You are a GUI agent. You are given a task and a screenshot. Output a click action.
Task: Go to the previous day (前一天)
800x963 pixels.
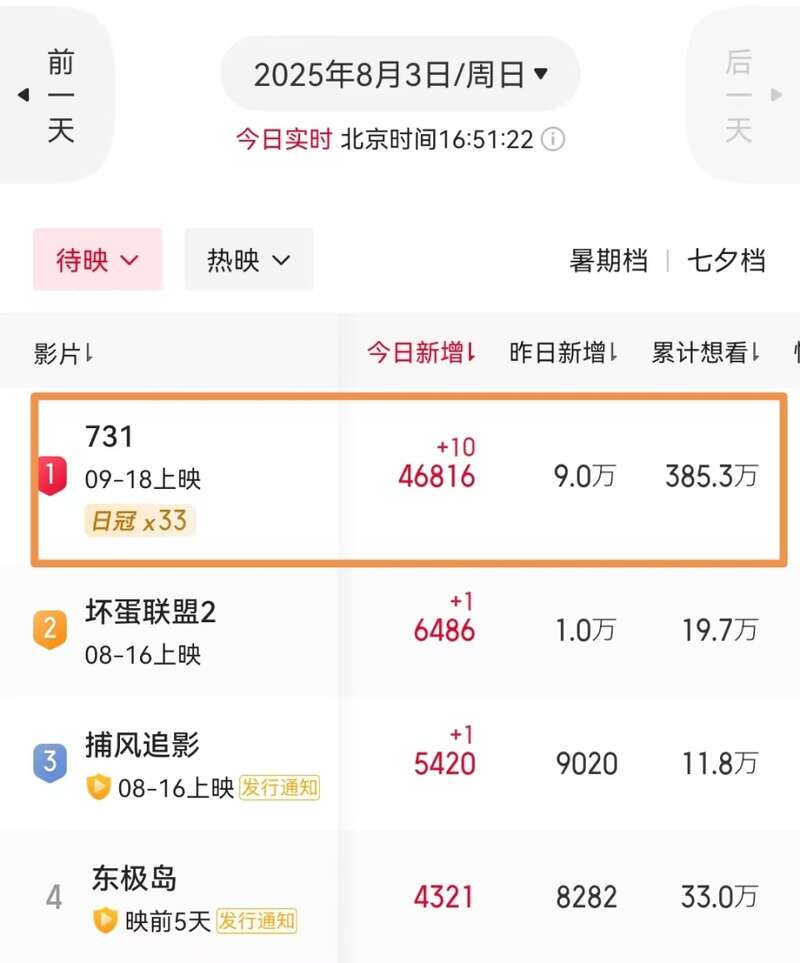click(57, 95)
